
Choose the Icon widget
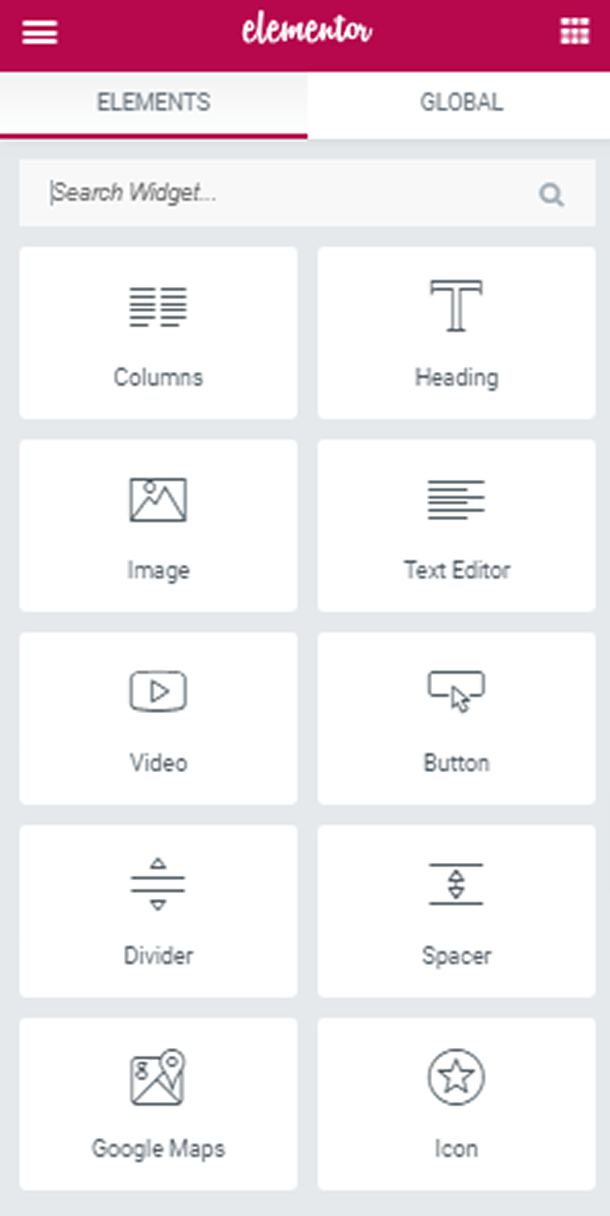[456, 1104]
